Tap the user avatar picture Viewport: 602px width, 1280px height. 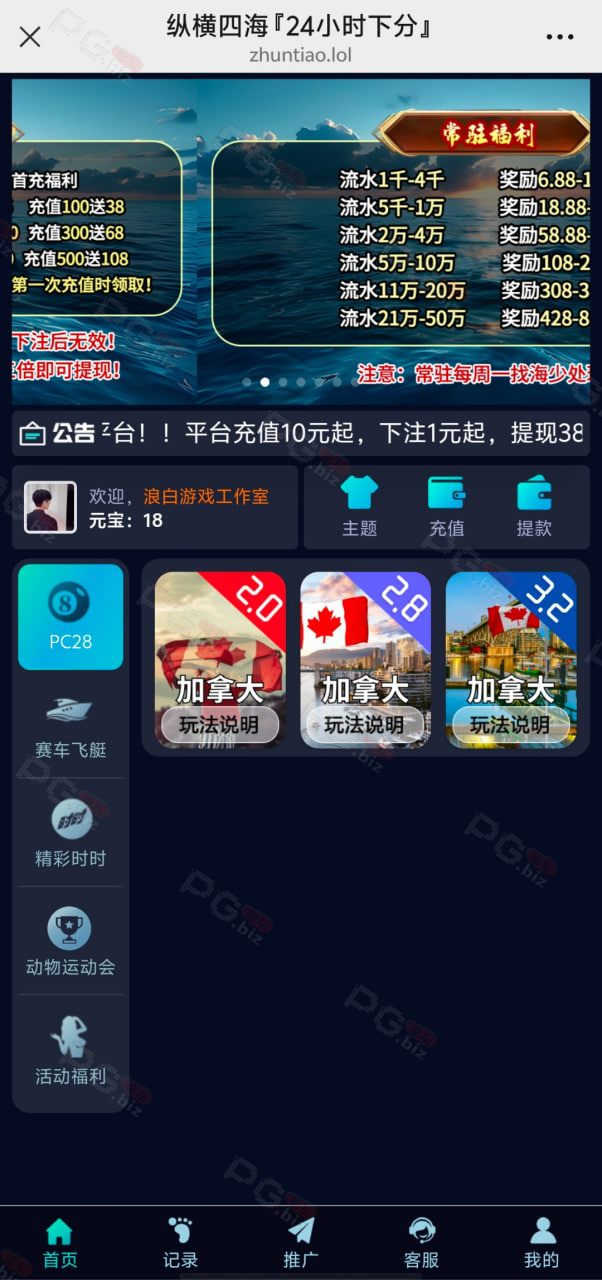click(x=50, y=507)
